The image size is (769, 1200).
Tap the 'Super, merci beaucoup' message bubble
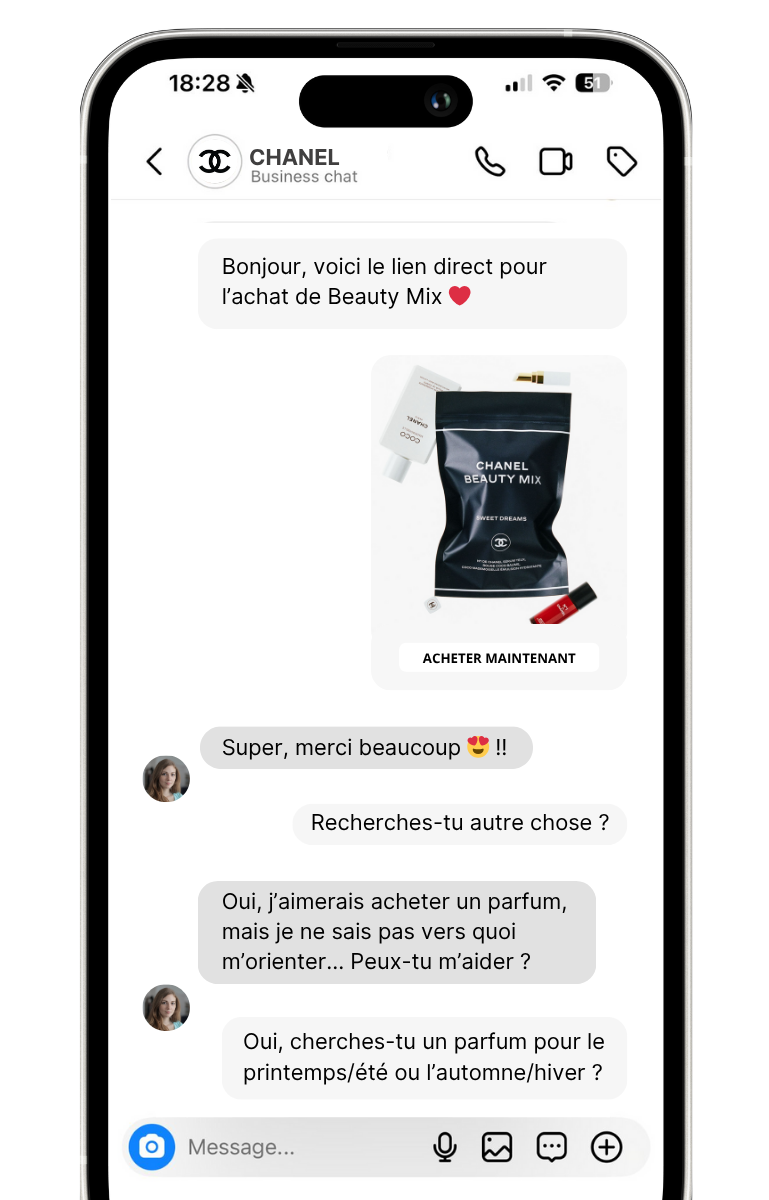click(366, 747)
